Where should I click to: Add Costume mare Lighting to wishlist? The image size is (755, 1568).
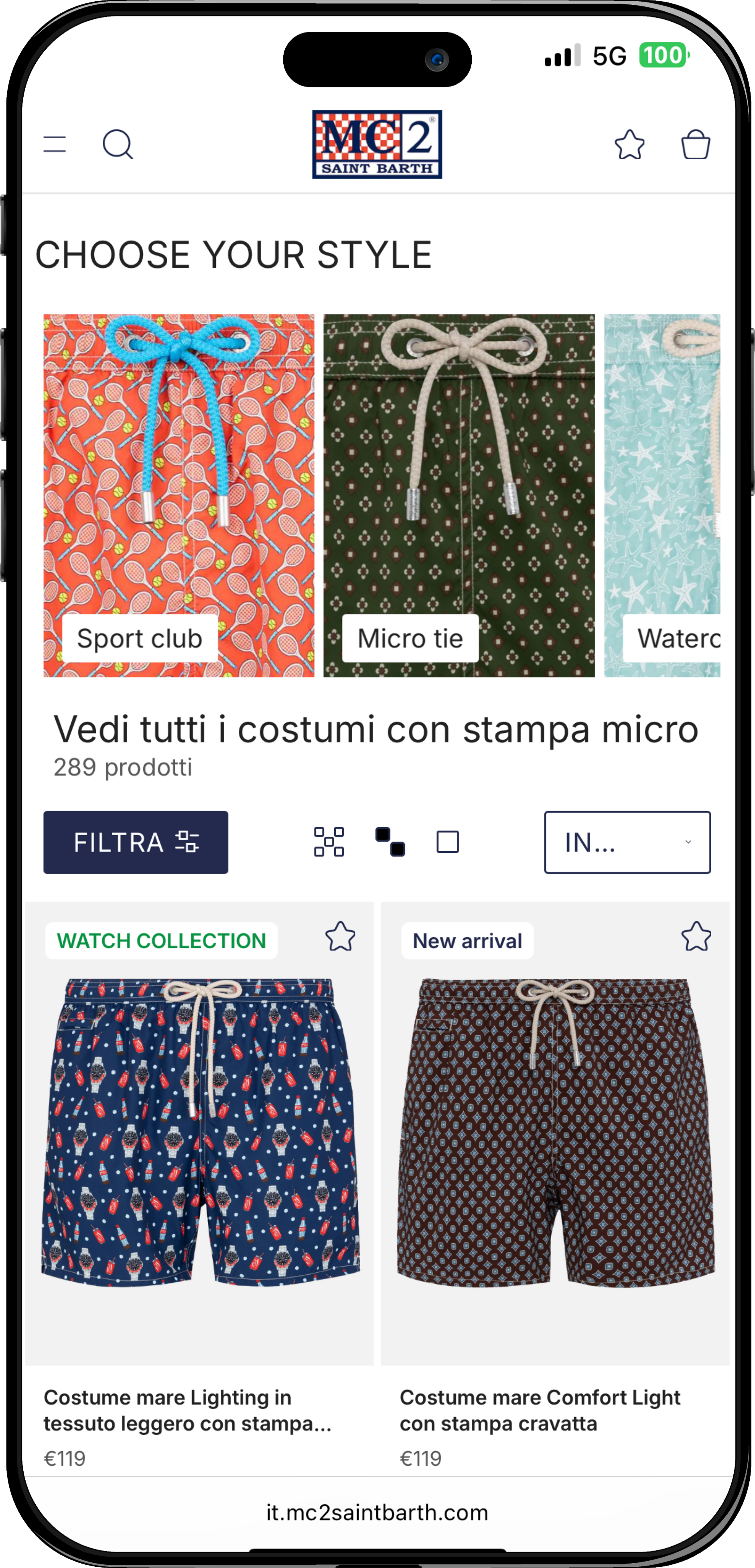340,937
